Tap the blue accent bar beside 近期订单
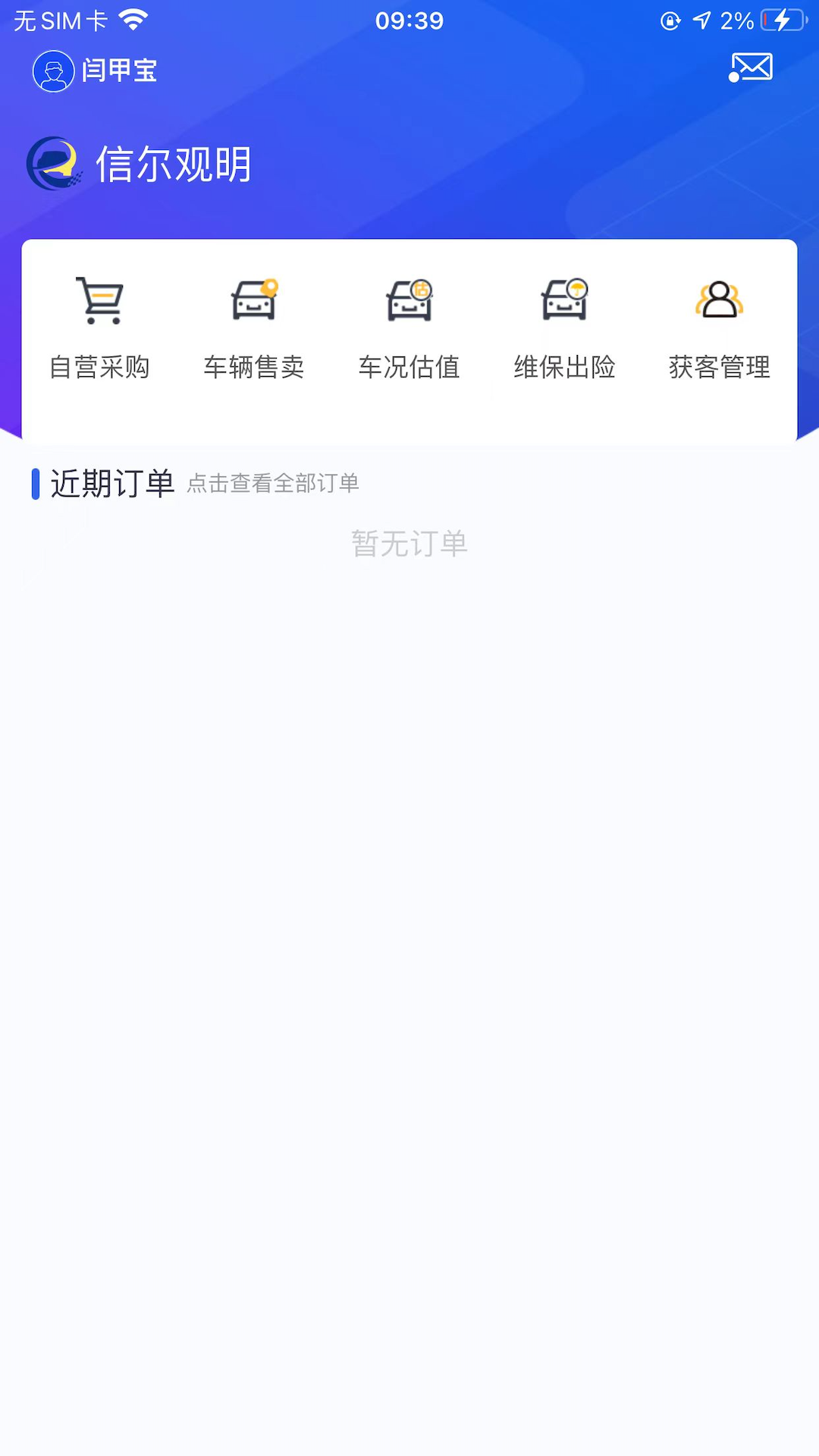The height and width of the screenshot is (1456, 819). point(36,481)
